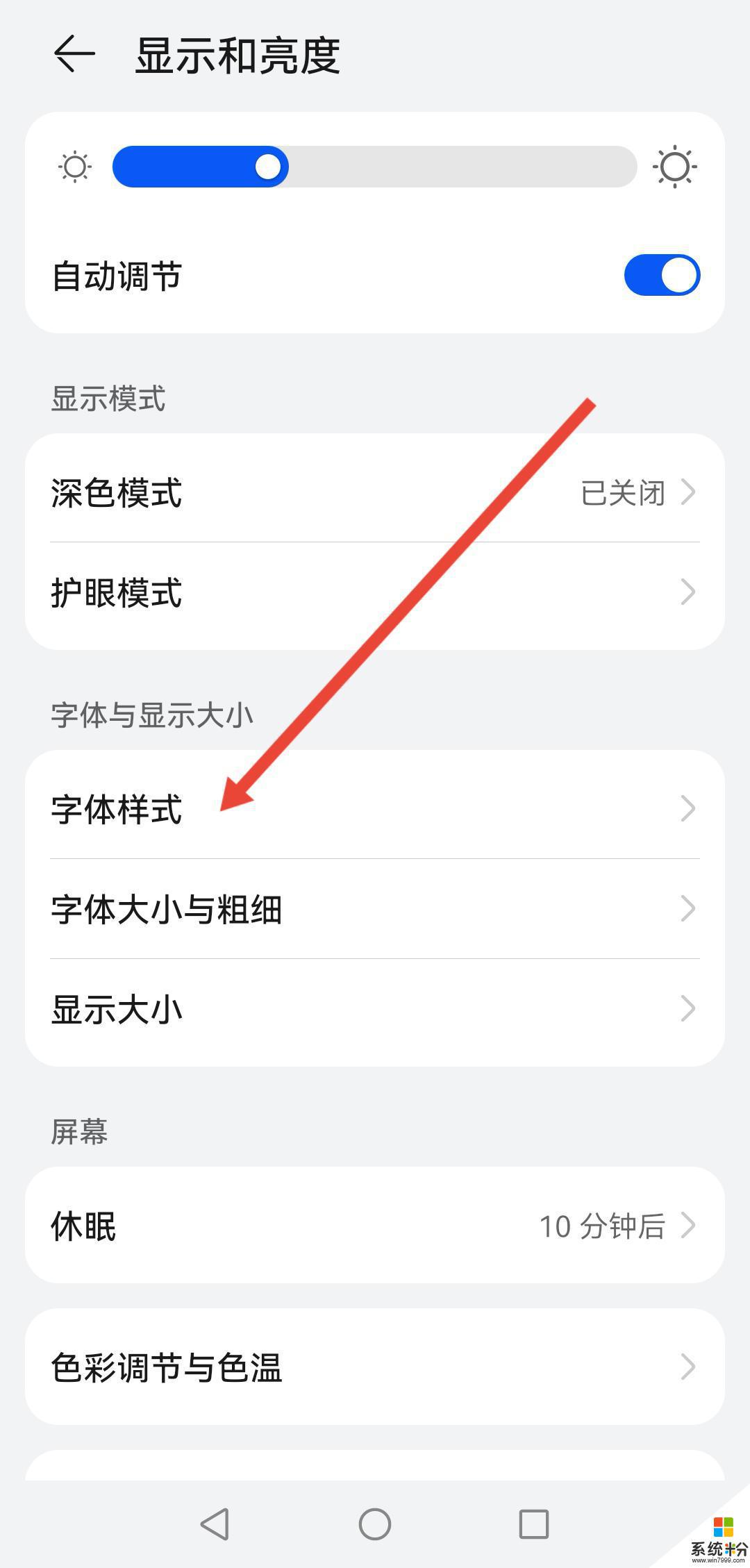Screen dimensions: 750x1568
Task: Change 休眠 timeout setting
Action: pyautogui.click(x=375, y=1226)
